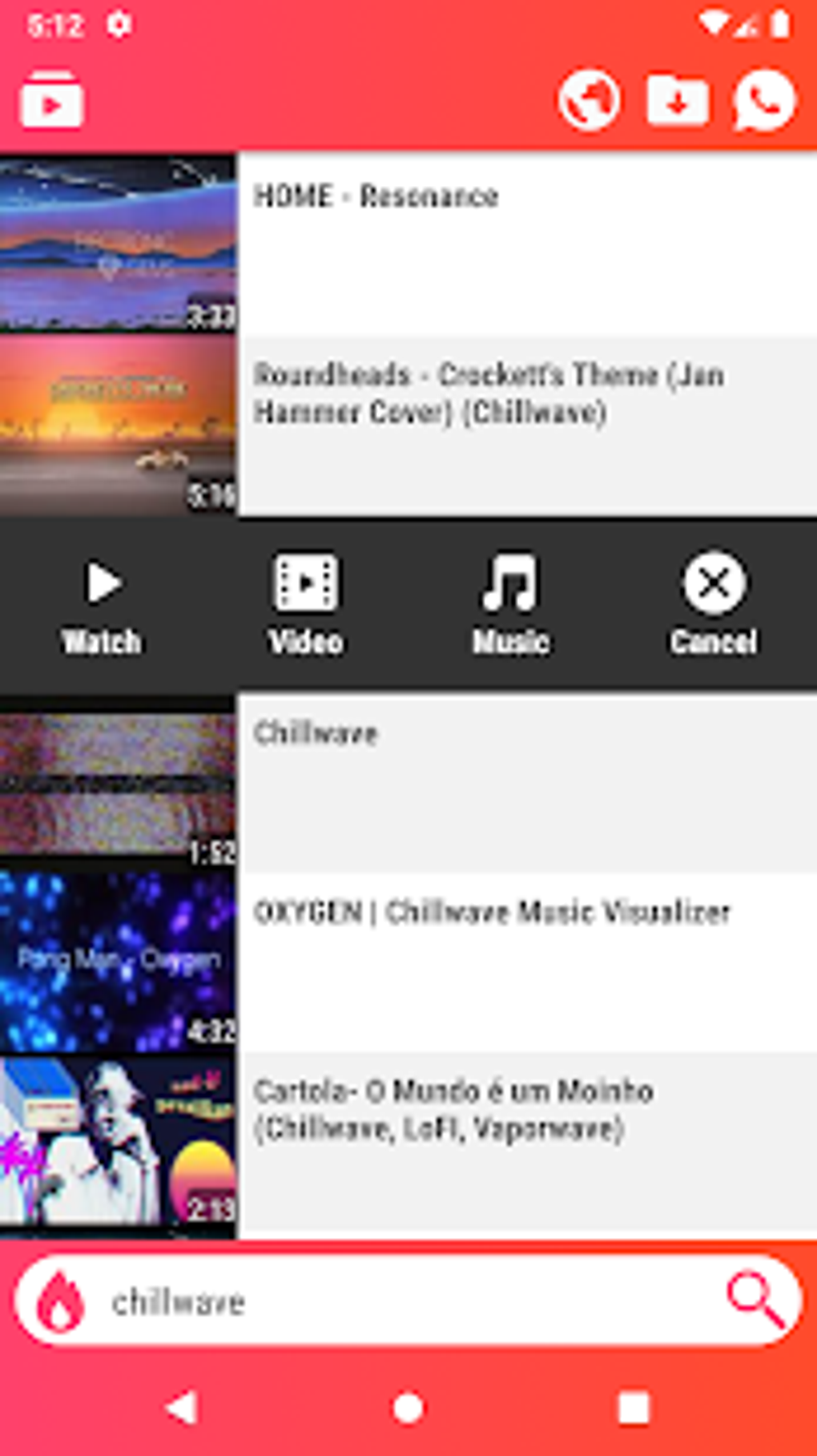Open Roundheads - Crockett's Theme result

tap(408, 426)
